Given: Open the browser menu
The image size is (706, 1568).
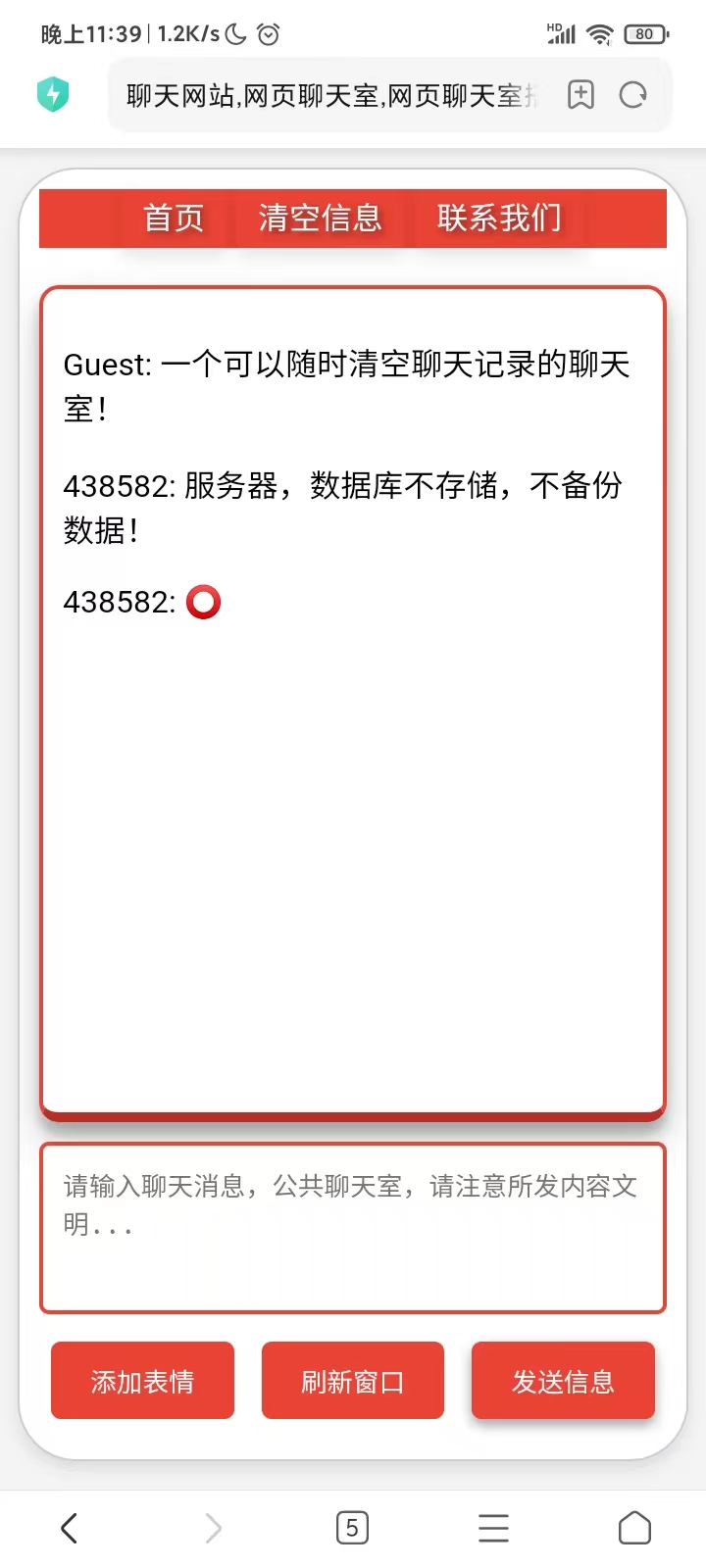Looking at the screenshot, I should click(493, 1528).
